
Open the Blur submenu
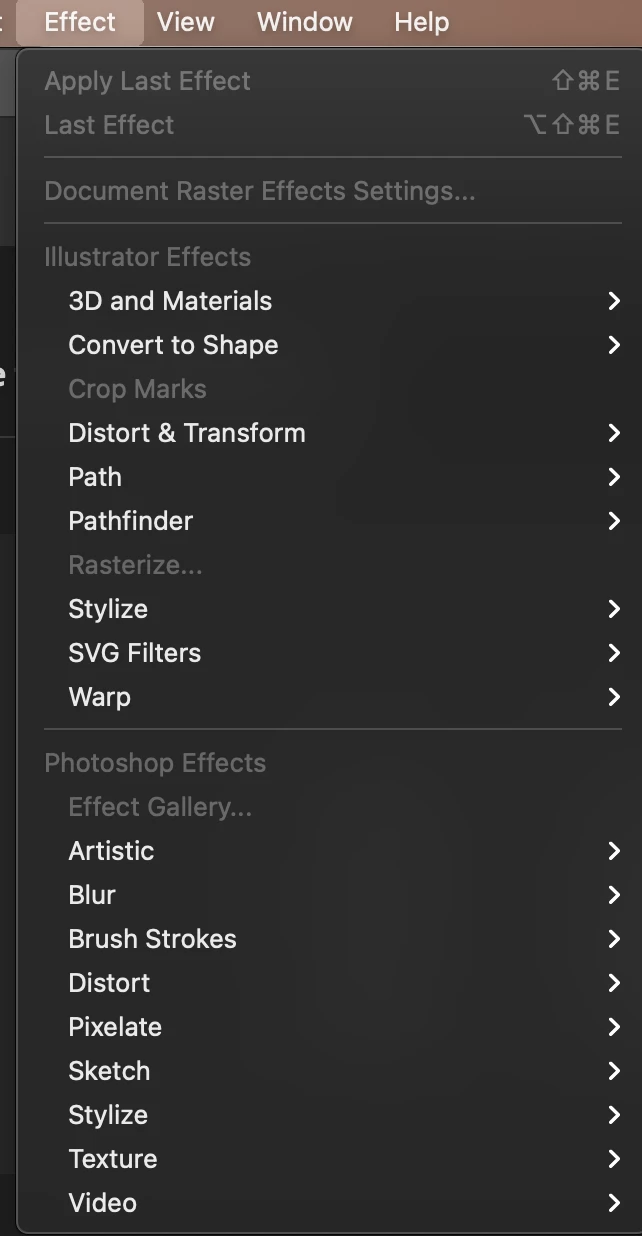click(x=92, y=895)
